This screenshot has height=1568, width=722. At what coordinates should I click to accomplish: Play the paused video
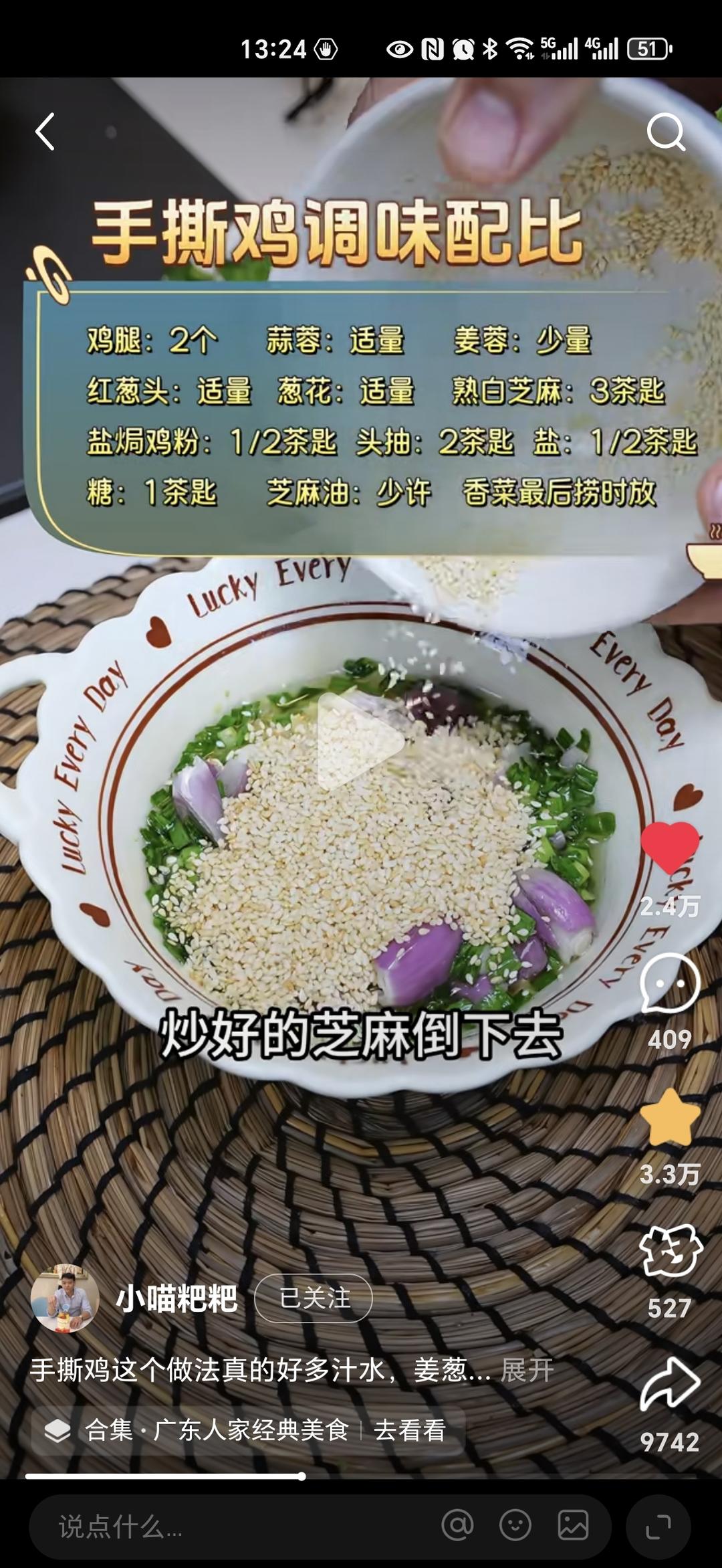click(360, 742)
